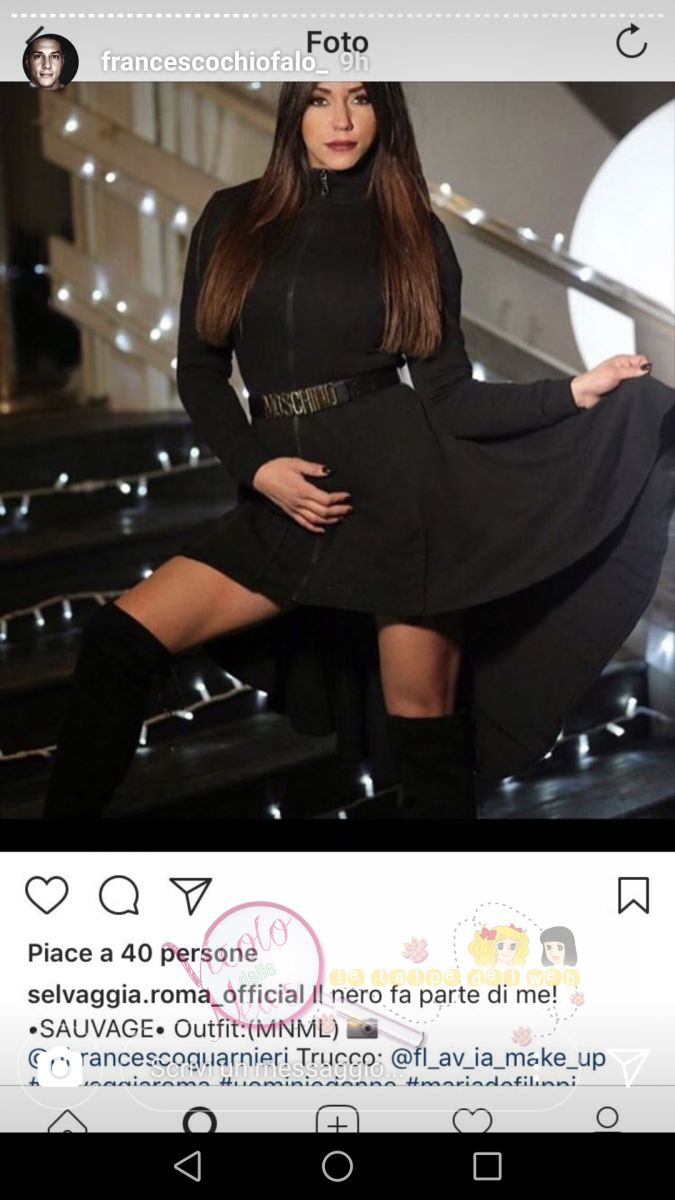Open francescochiofalo_ profile picture
675x1200 pixels.
pos(50,62)
